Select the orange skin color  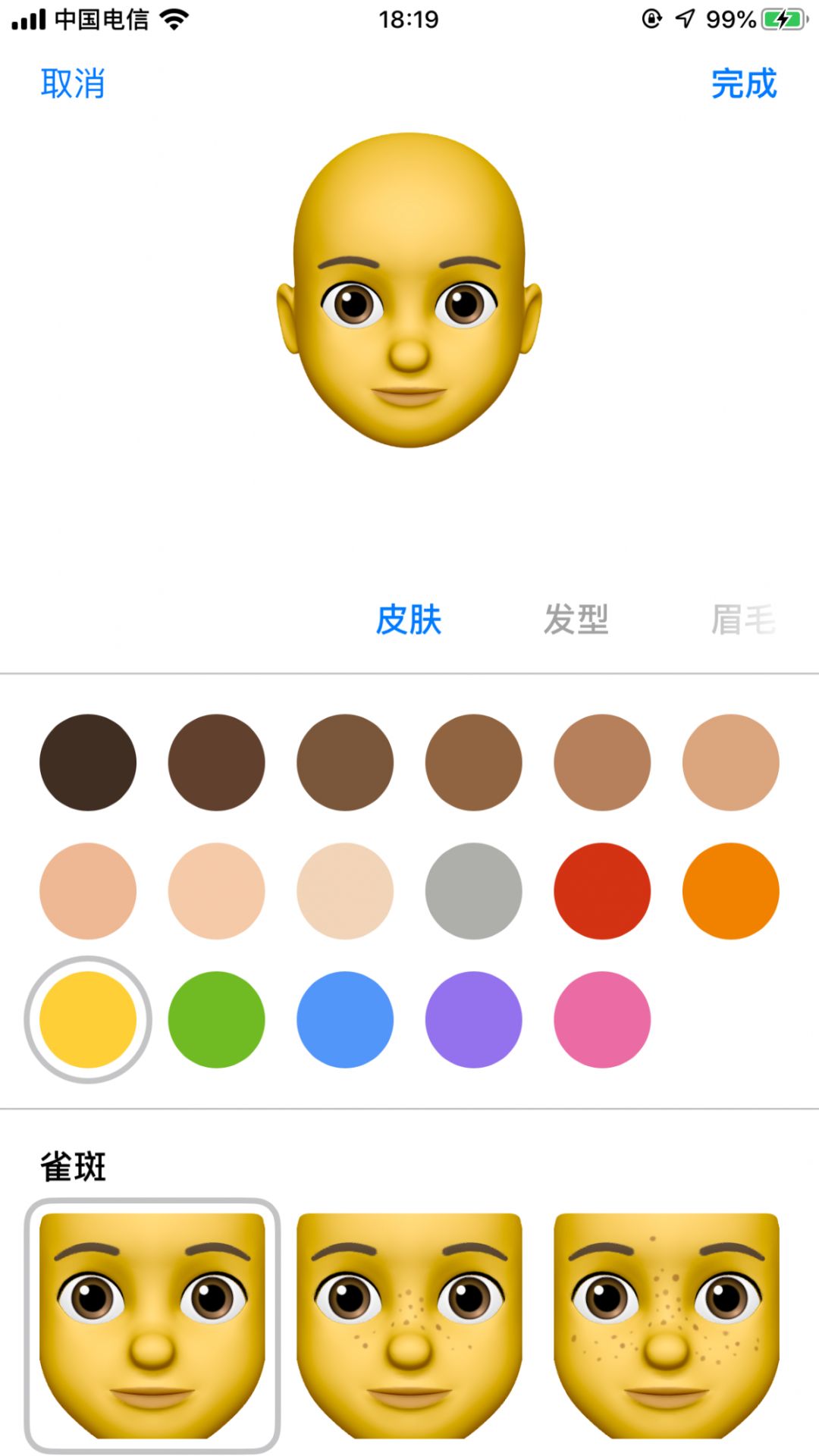point(730,891)
